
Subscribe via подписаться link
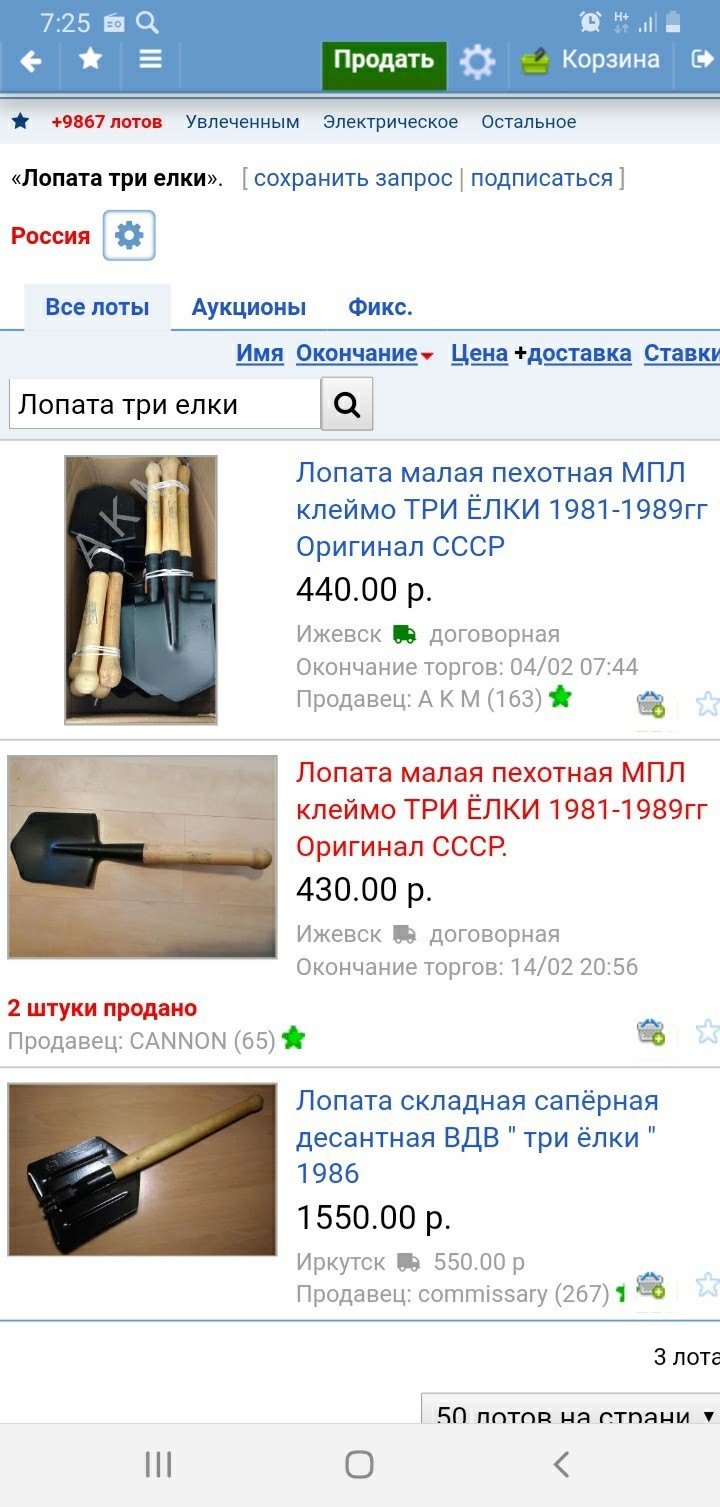click(541, 179)
